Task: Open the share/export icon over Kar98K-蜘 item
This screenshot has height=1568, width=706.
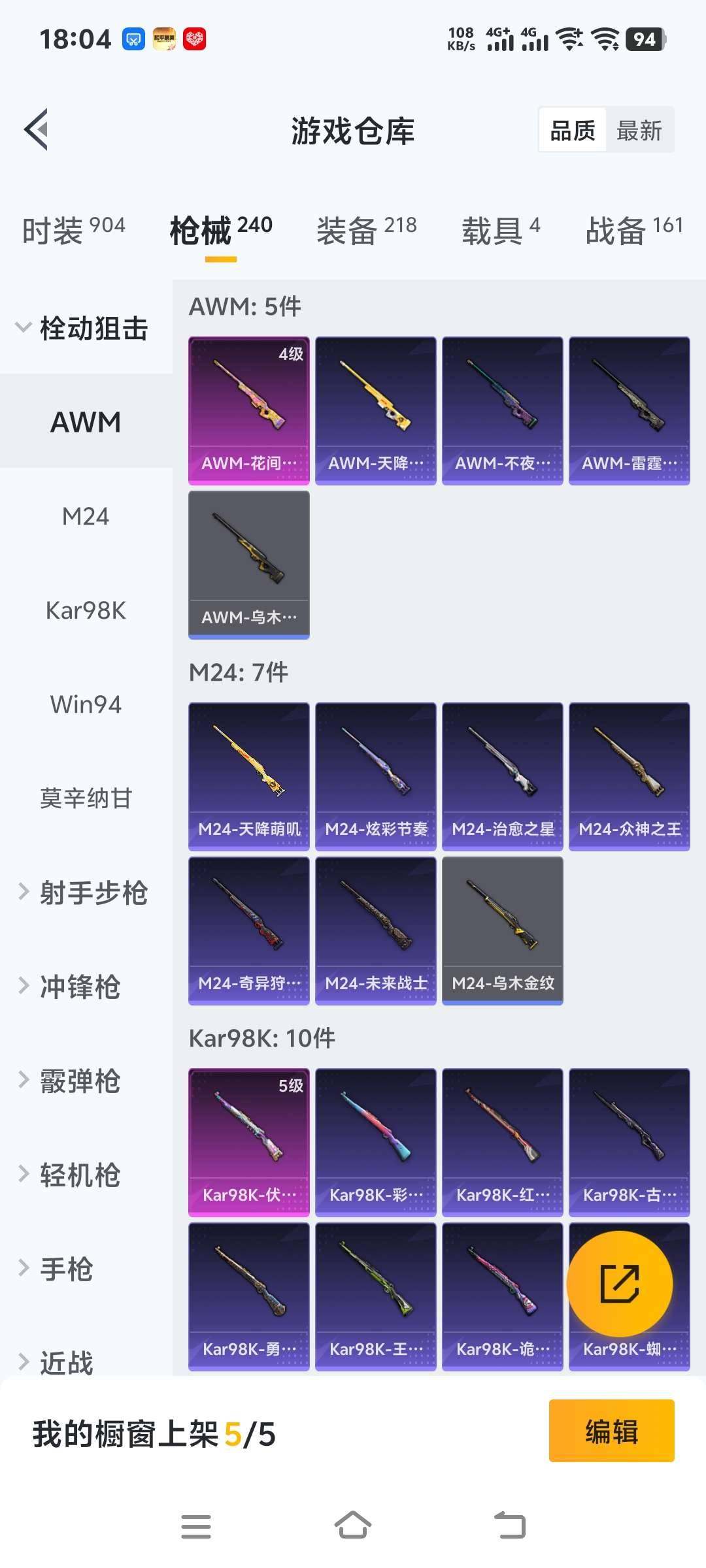Action: [x=620, y=1282]
